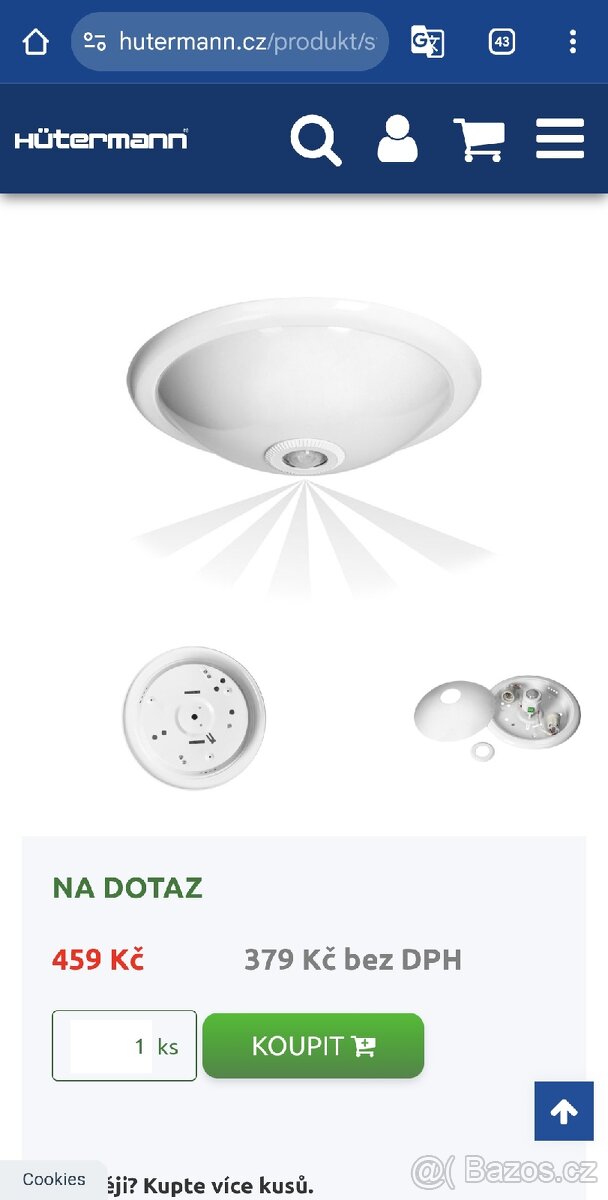Jump back to the top of the page
The image size is (608, 1200).
tap(563, 1111)
